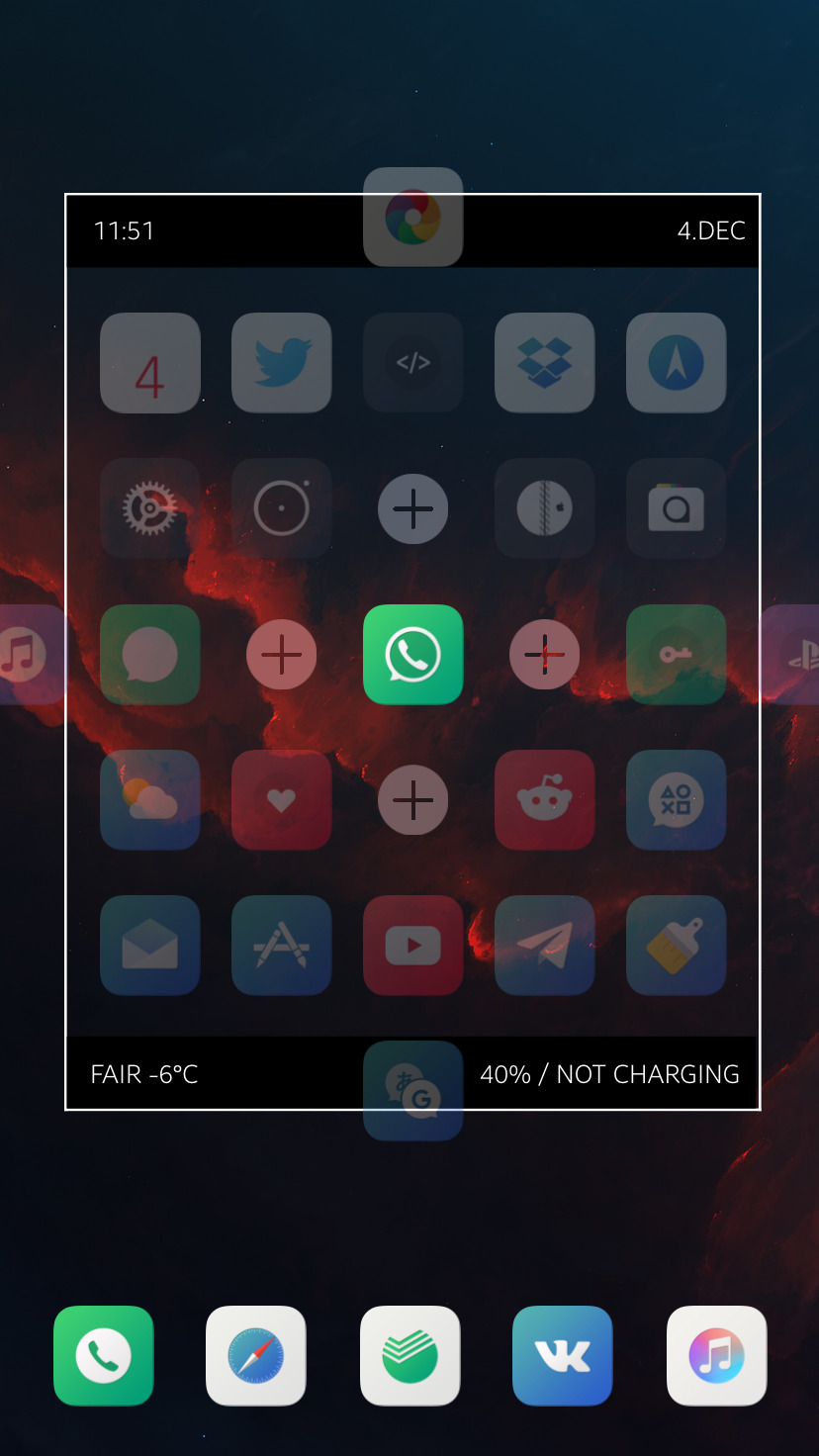
Task: Open the App Store
Action: click(x=281, y=945)
